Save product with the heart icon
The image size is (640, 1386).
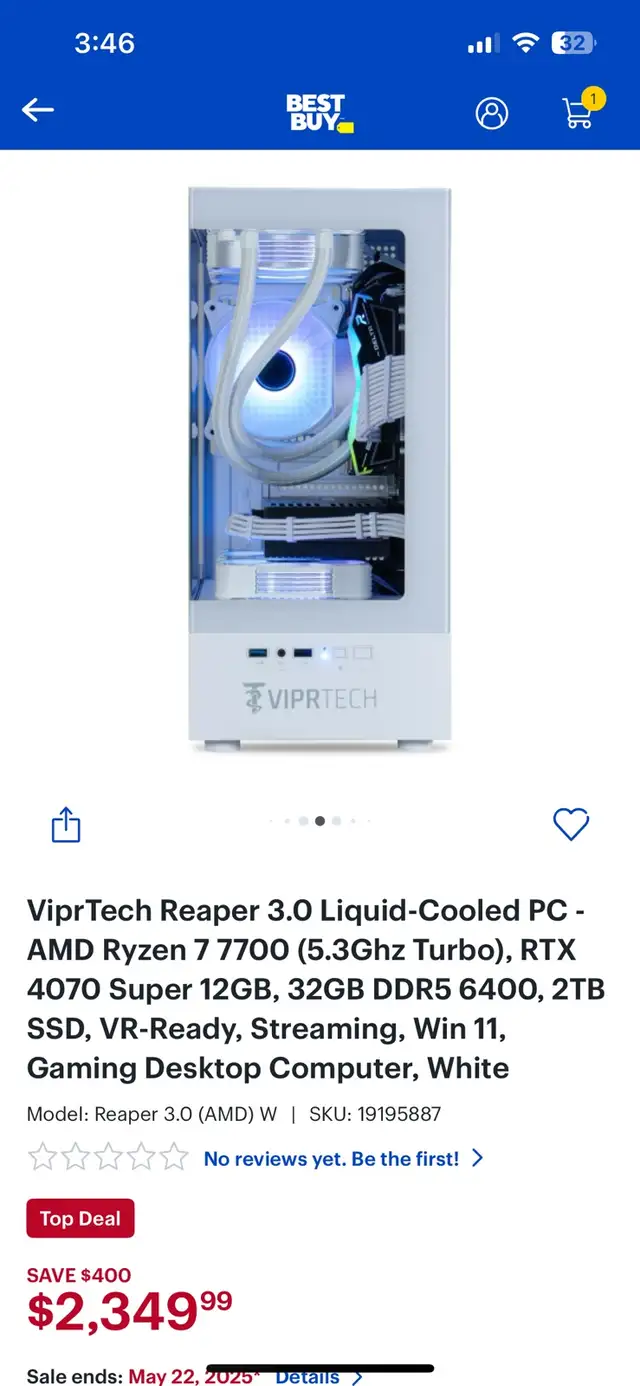click(571, 825)
